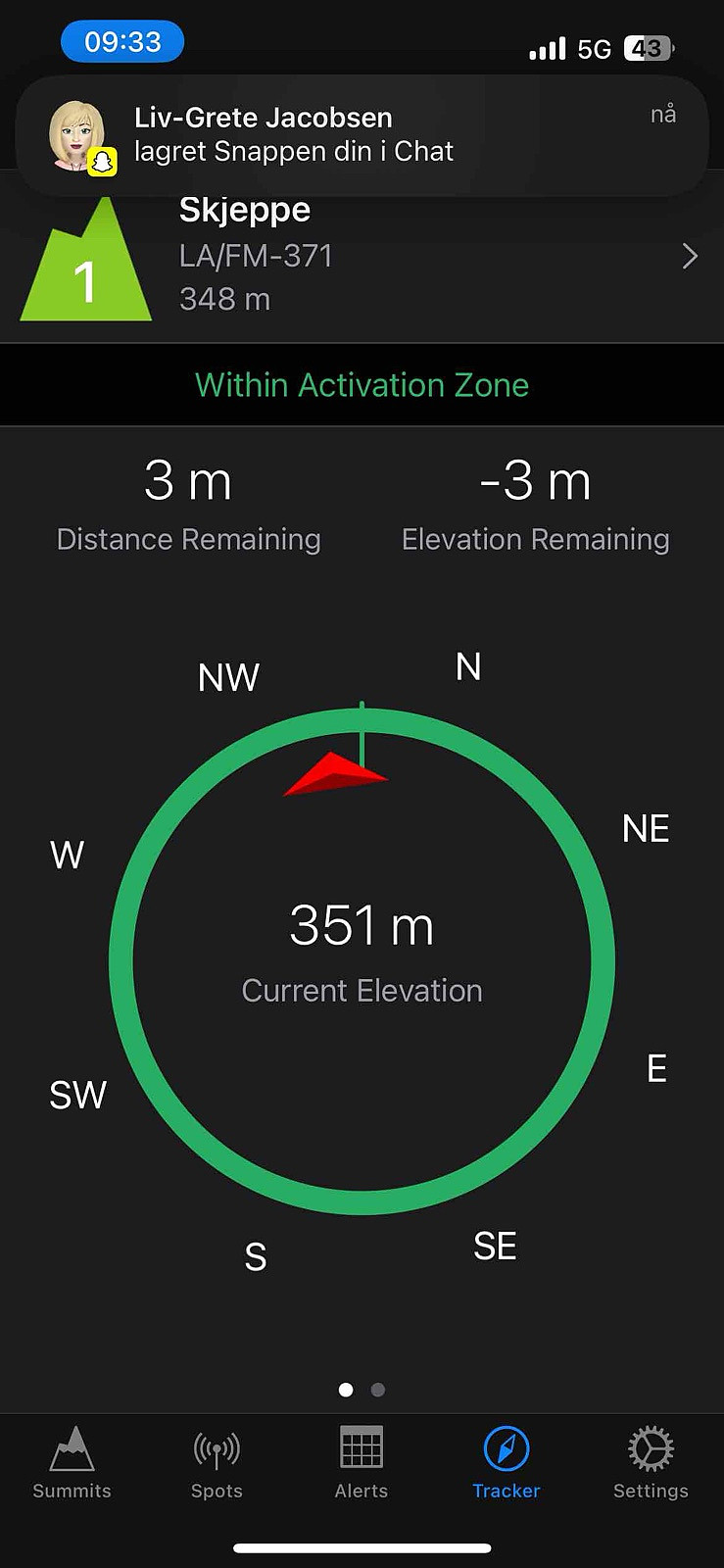Go to the Settings tab
Screen dimensions: 724x1568
click(x=651, y=1464)
